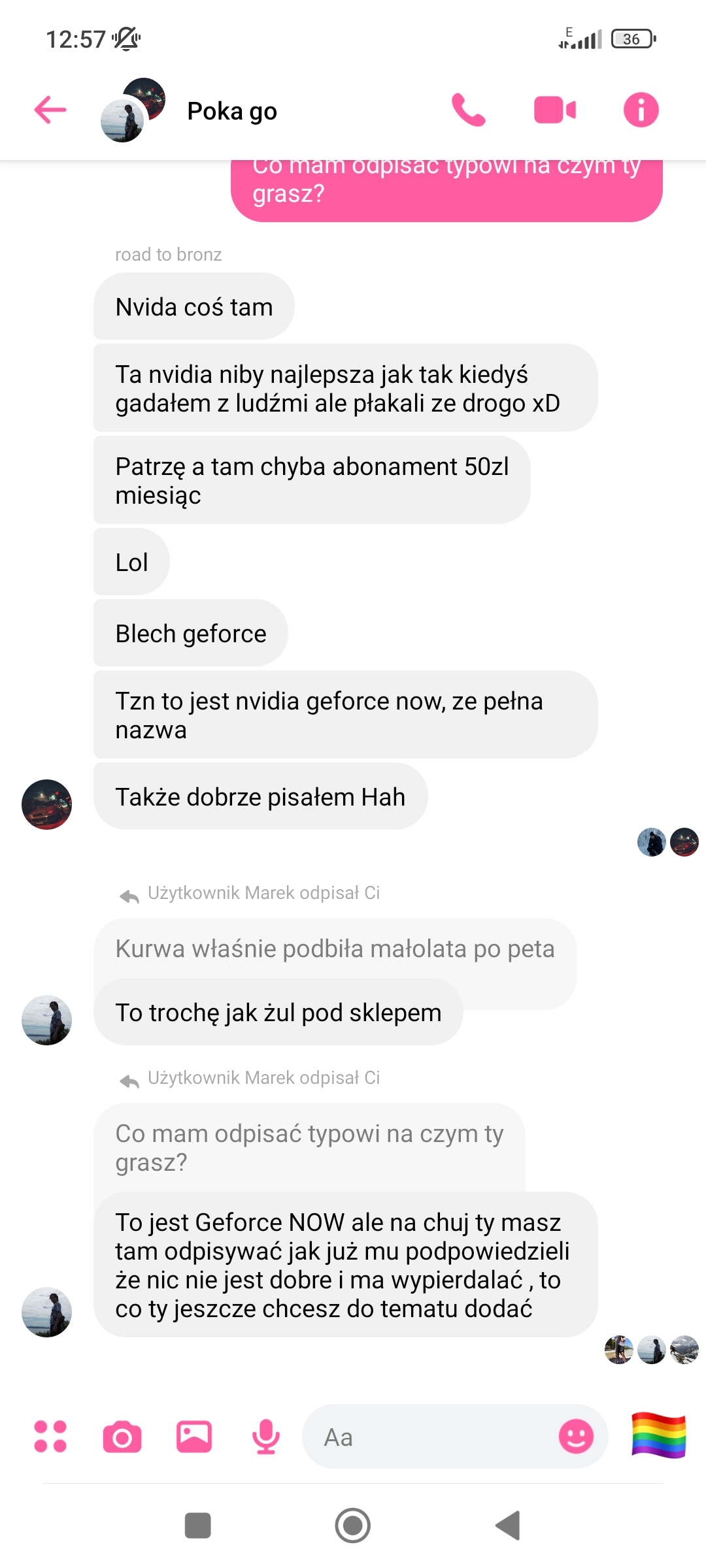706x1568 pixels.
Task: Open the emoji picker in message field
Action: pyautogui.click(x=576, y=1436)
